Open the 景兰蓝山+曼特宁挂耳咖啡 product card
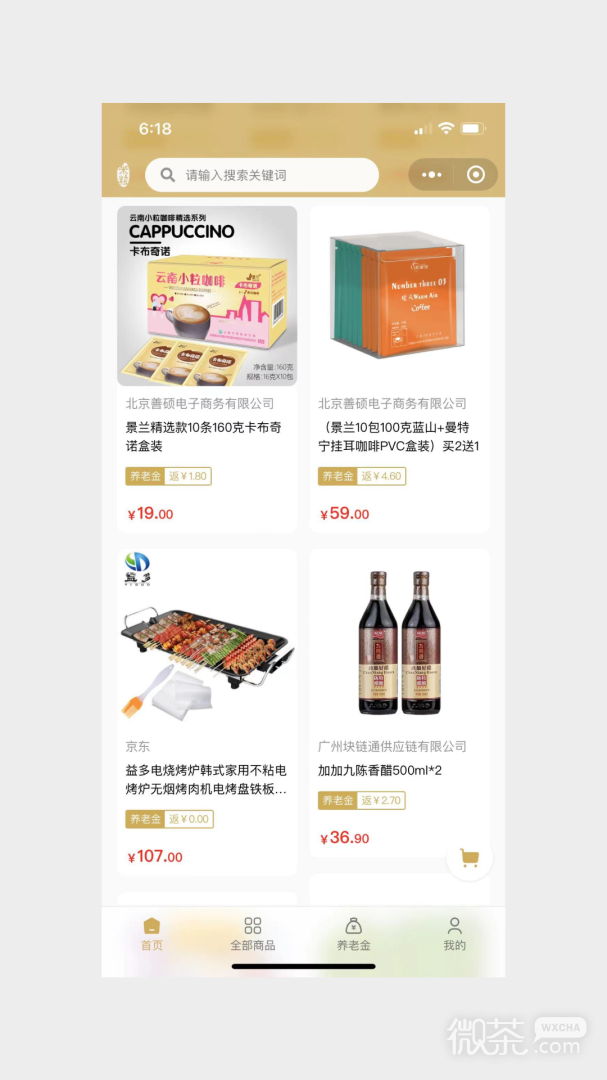The image size is (607, 1080). coord(400,369)
